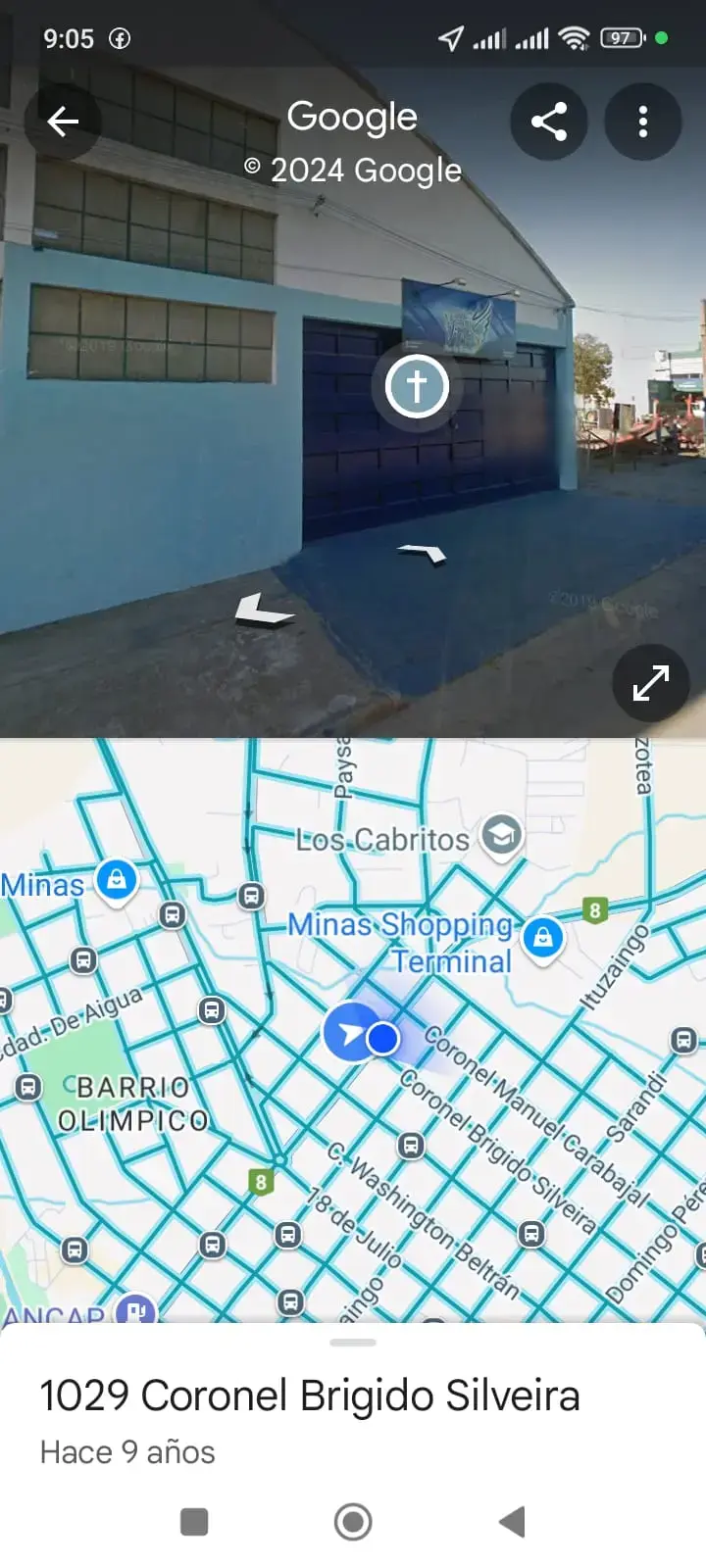Select Minas Shopping Terminal pin

tap(543, 939)
